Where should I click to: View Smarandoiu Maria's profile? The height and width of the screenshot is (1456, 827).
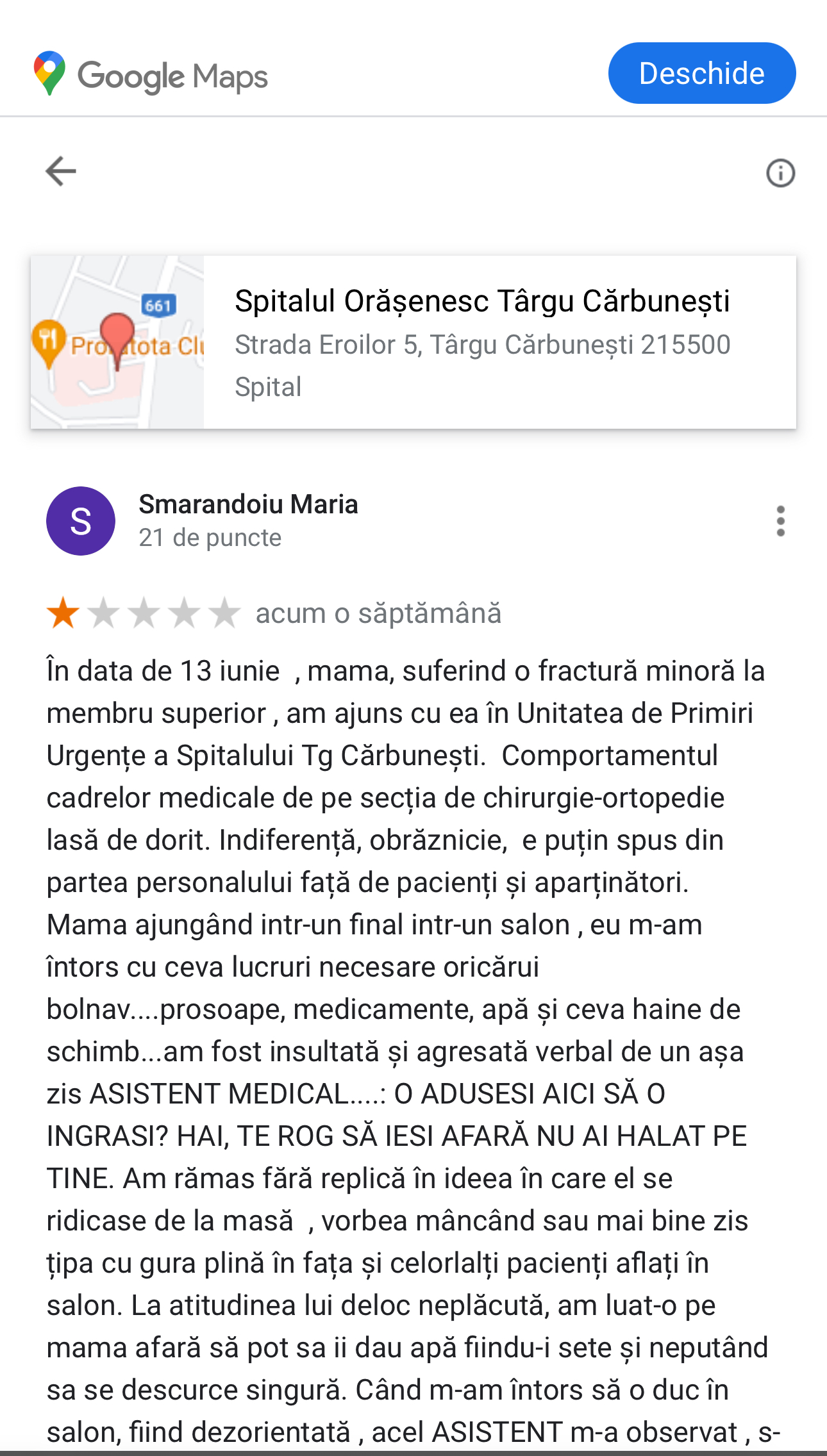[247, 504]
